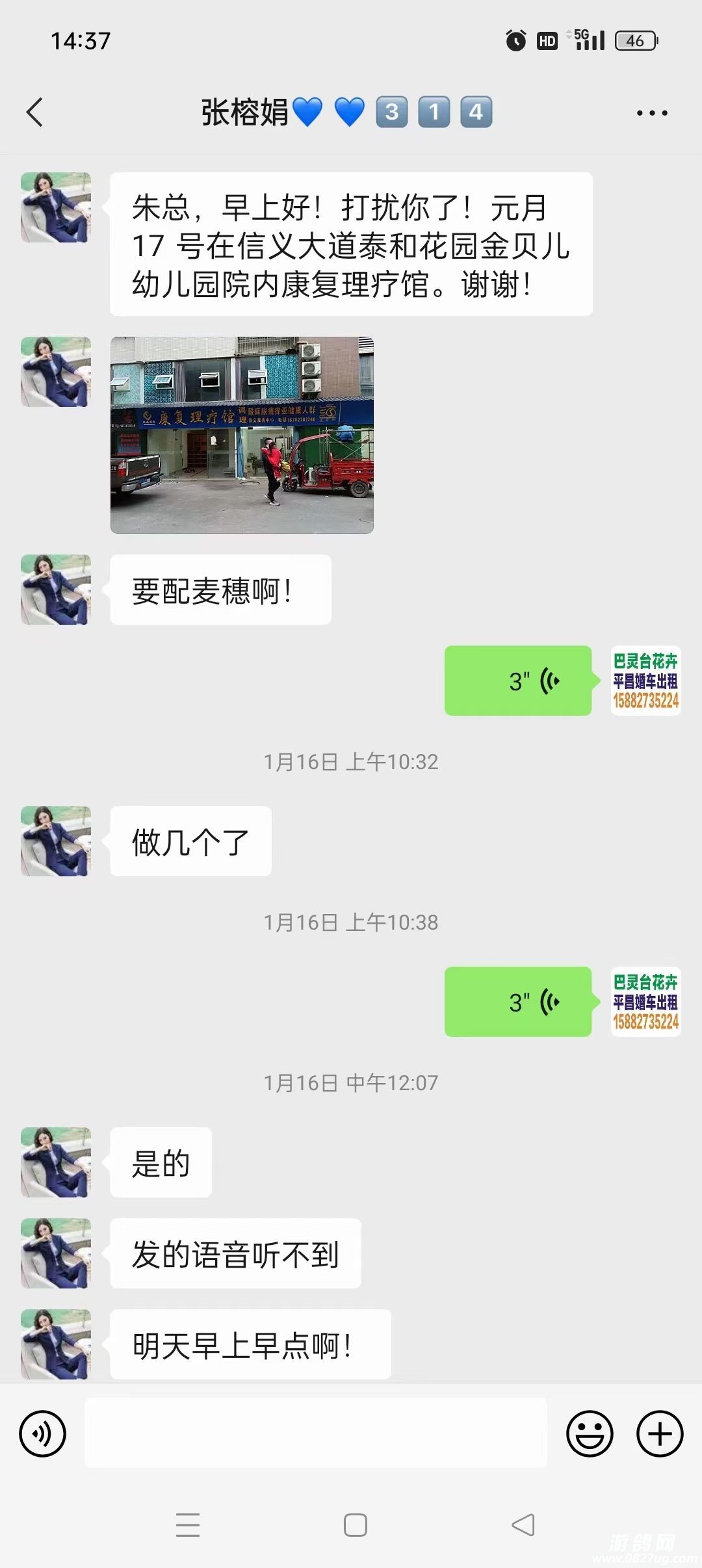The height and width of the screenshot is (1568, 702).
Task: Go back from the chat
Action: (35, 112)
